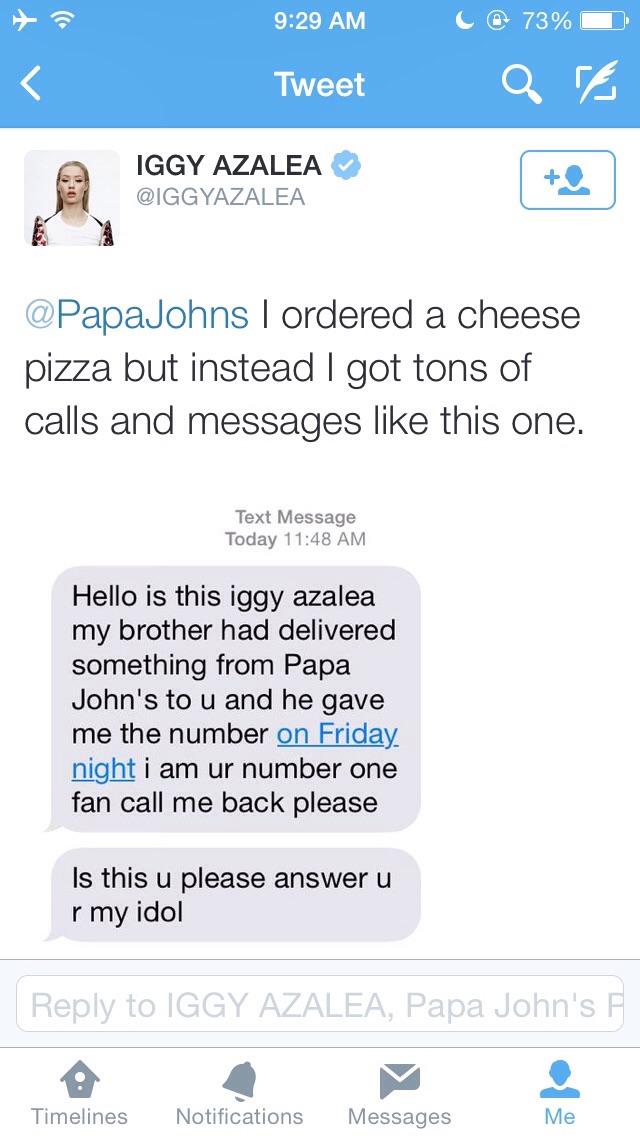Switch to the Messages tab
Viewport: 640px width, 1136px height.
[399, 1093]
